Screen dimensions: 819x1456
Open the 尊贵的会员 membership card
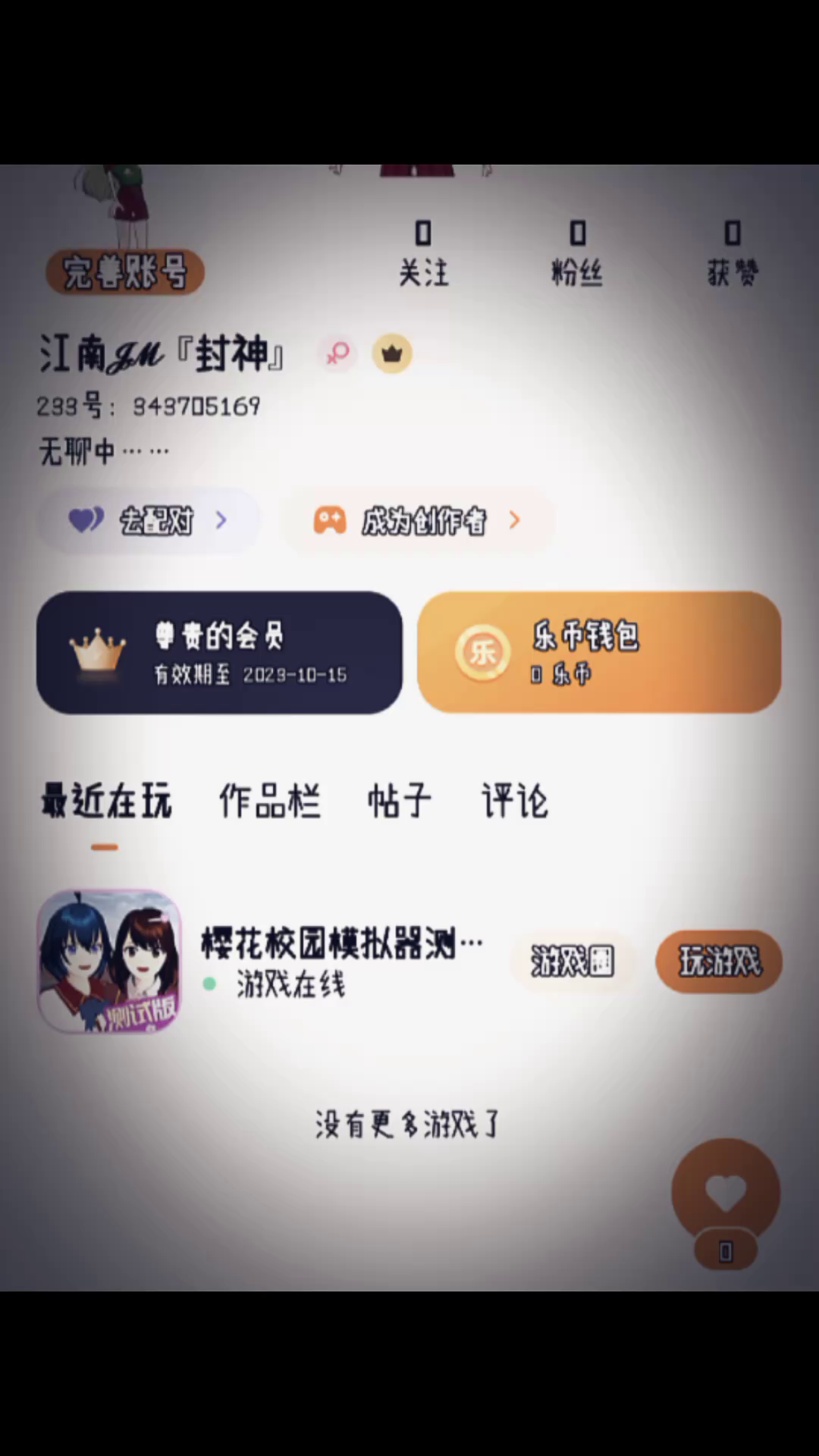click(x=219, y=652)
